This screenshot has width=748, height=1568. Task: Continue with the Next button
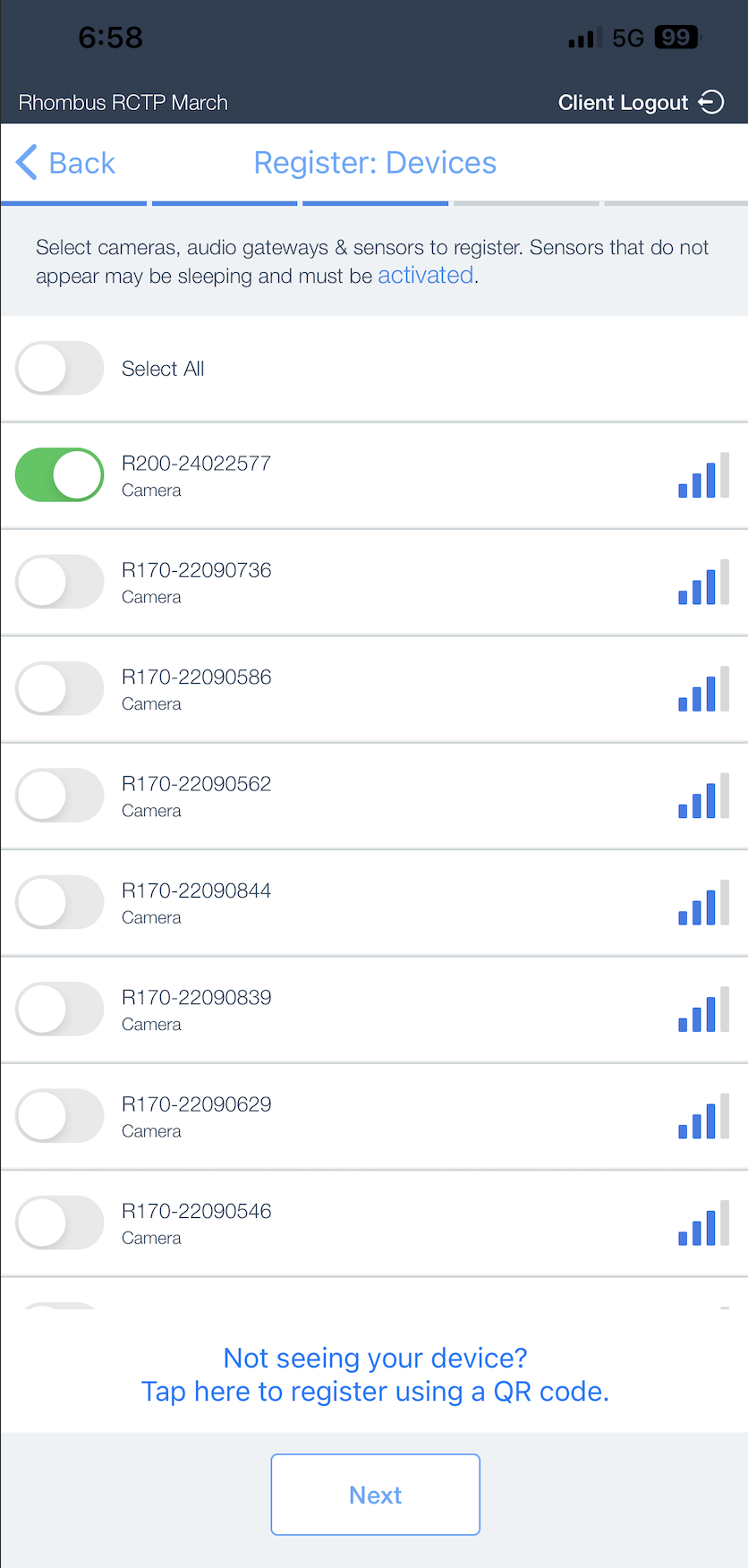375,1495
